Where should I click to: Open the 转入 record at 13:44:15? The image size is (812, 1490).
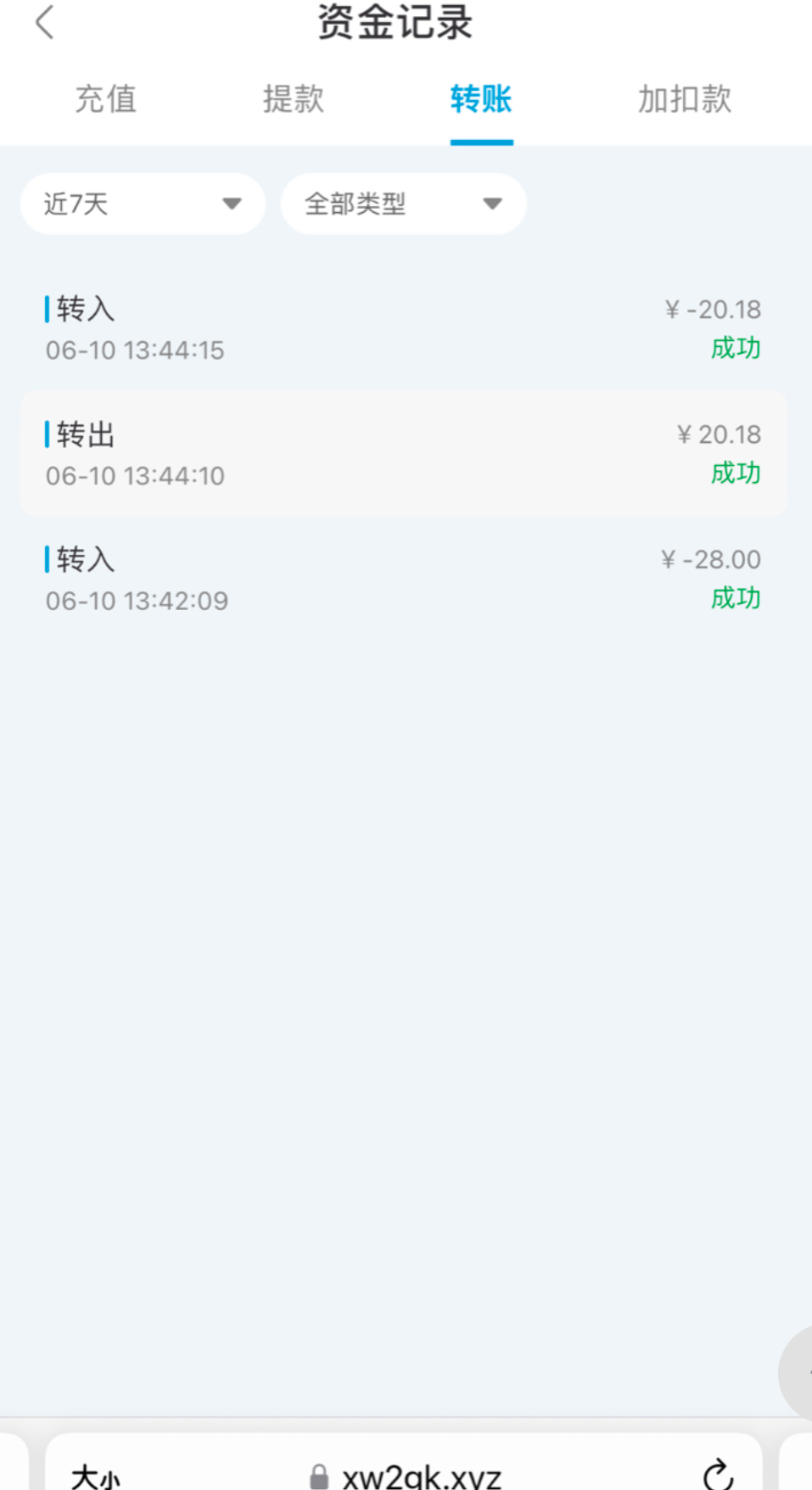tap(404, 328)
